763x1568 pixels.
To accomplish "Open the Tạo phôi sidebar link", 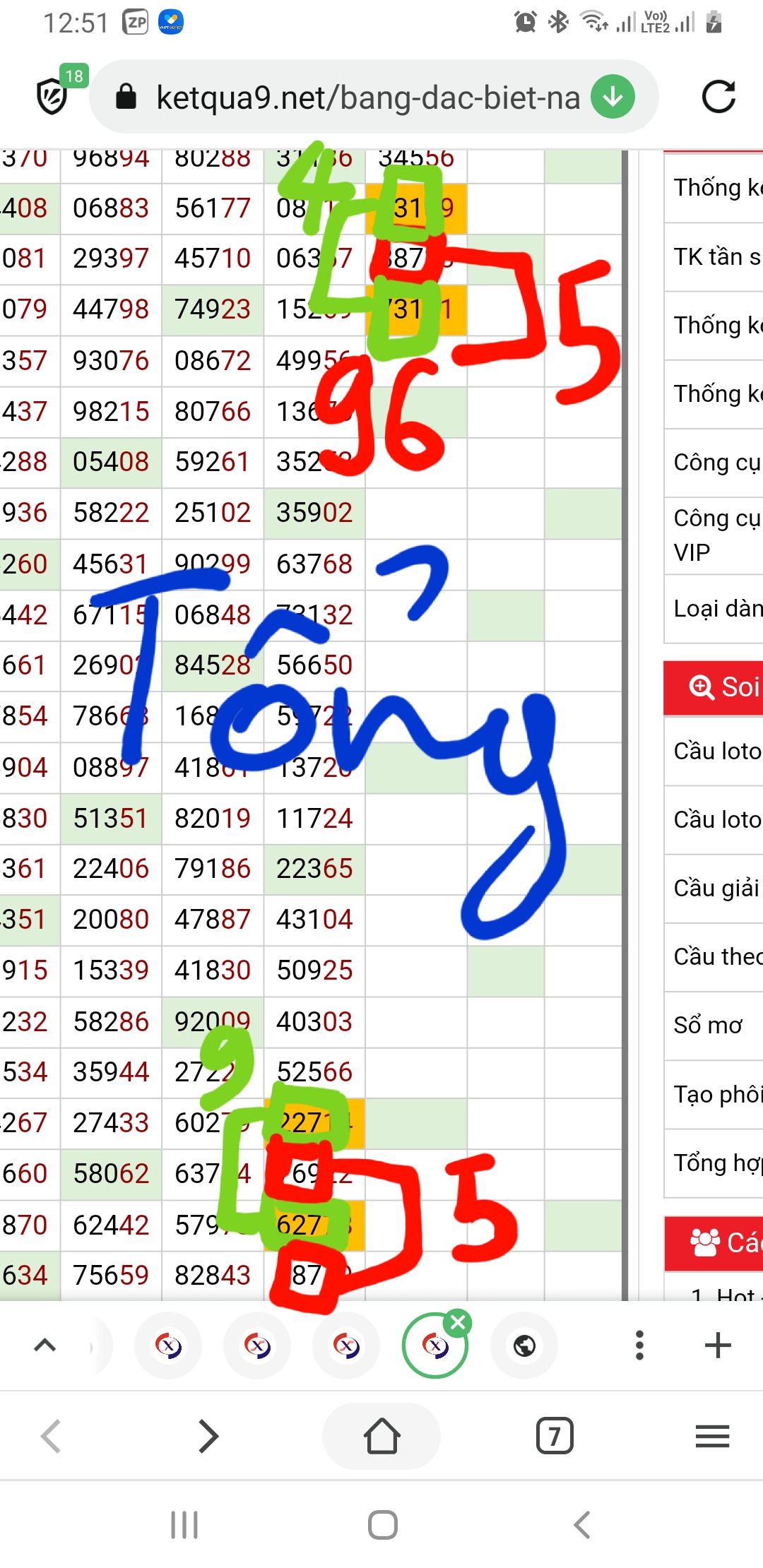I will point(715,1094).
